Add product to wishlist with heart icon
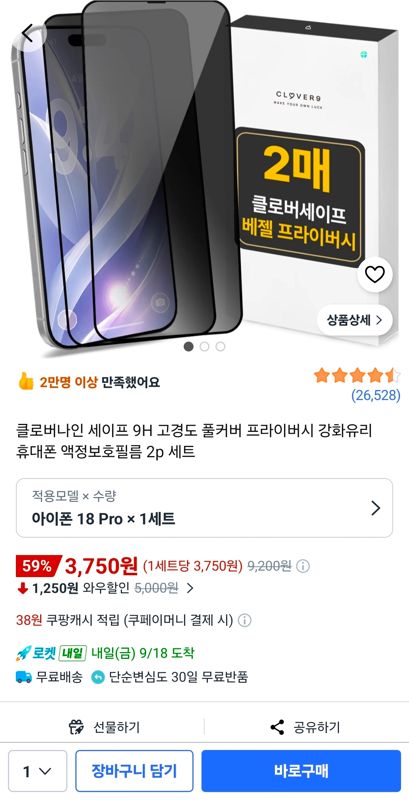The width and height of the screenshot is (409, 800). pos(375,275)
